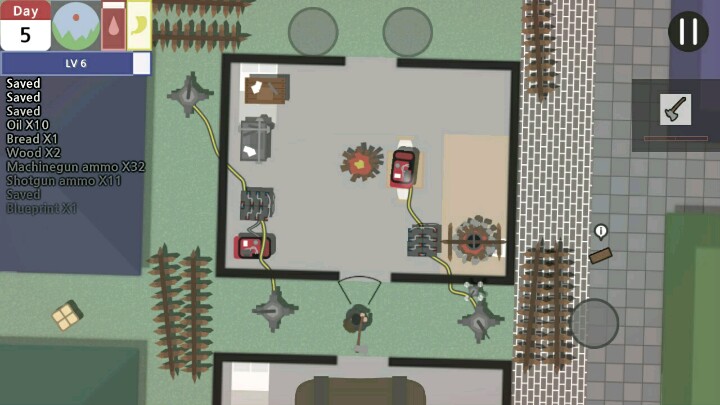Tap the left circular button at top
The image size is (720, 405).
point(313,32)
